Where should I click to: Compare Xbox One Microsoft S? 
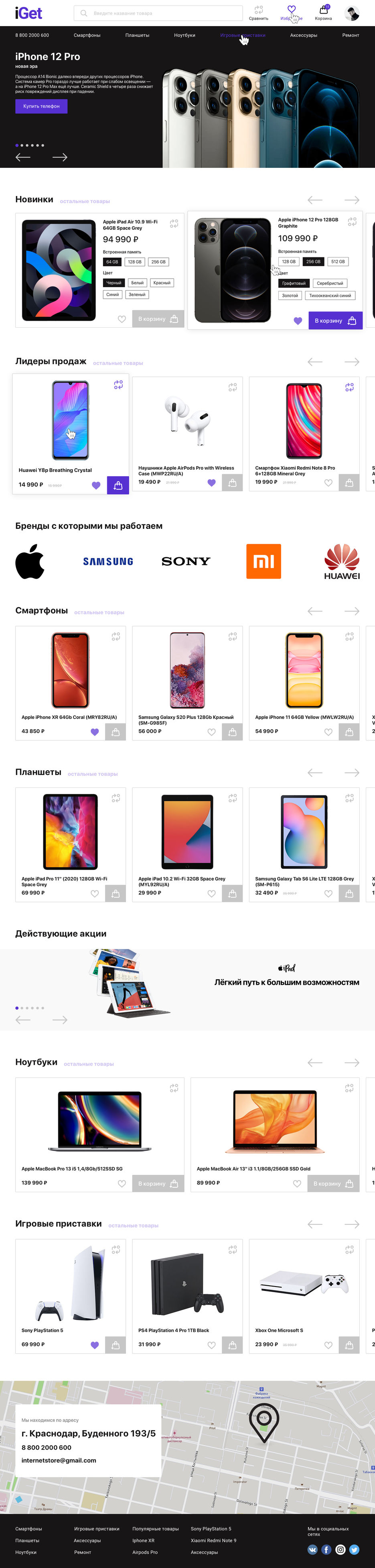tap(349, 1249)
